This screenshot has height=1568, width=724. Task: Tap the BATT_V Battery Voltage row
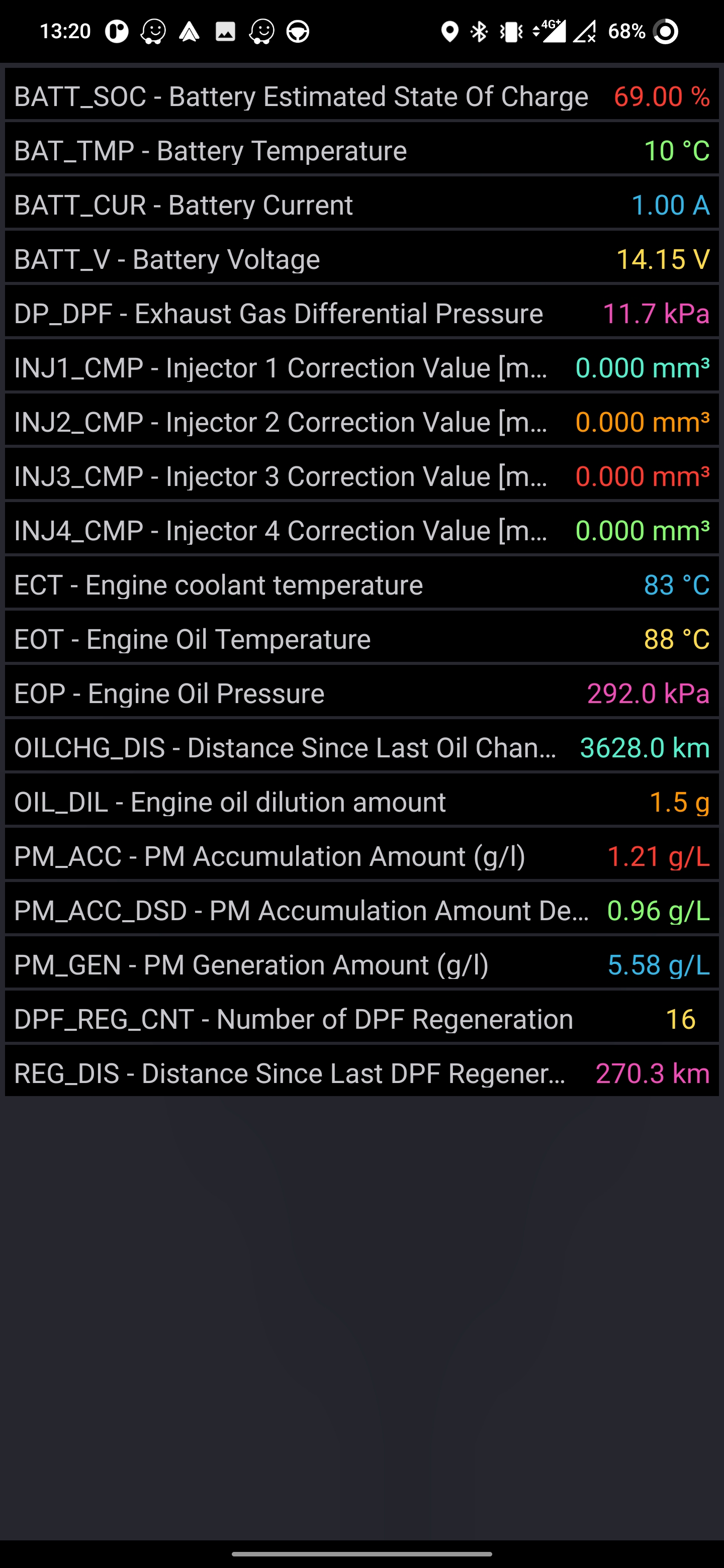(x=361, y=259)
